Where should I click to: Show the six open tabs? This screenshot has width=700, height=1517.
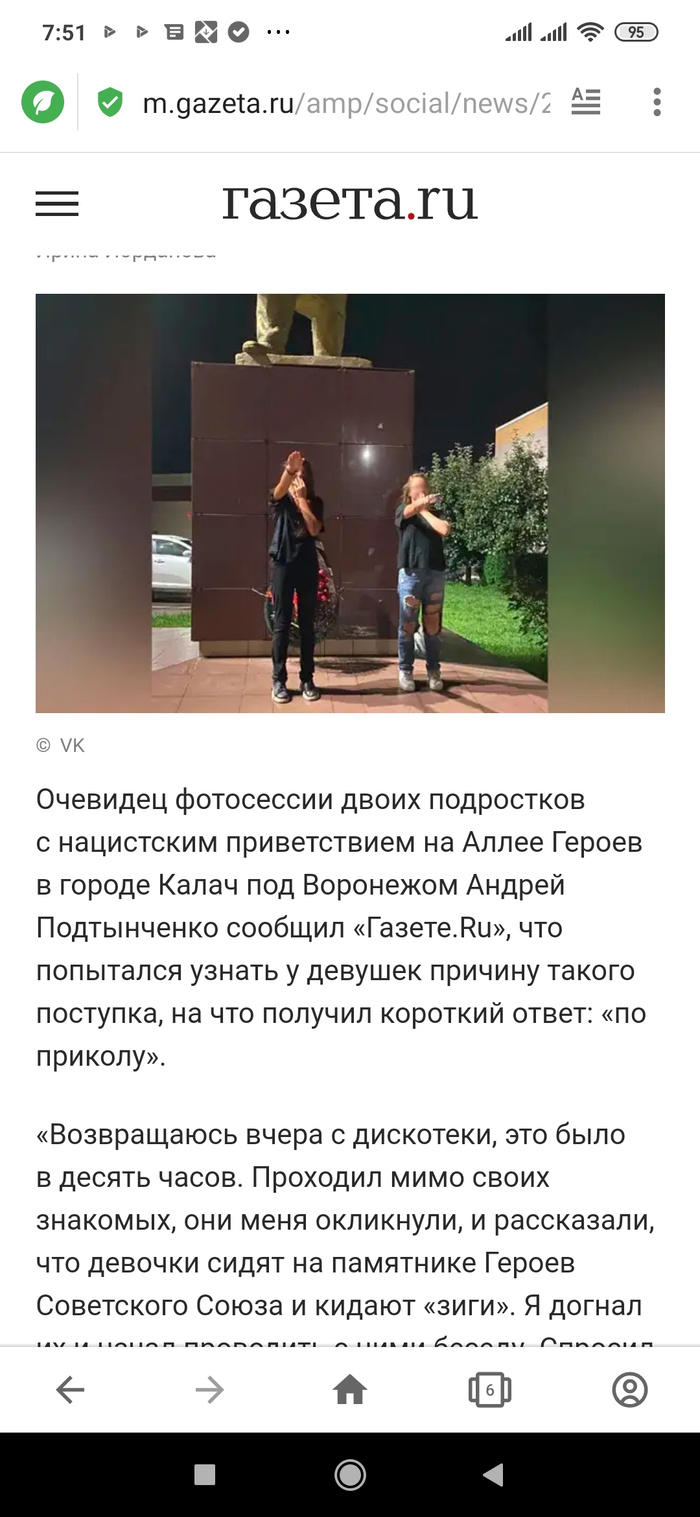pyautogui.click(x=489, y=1390)
